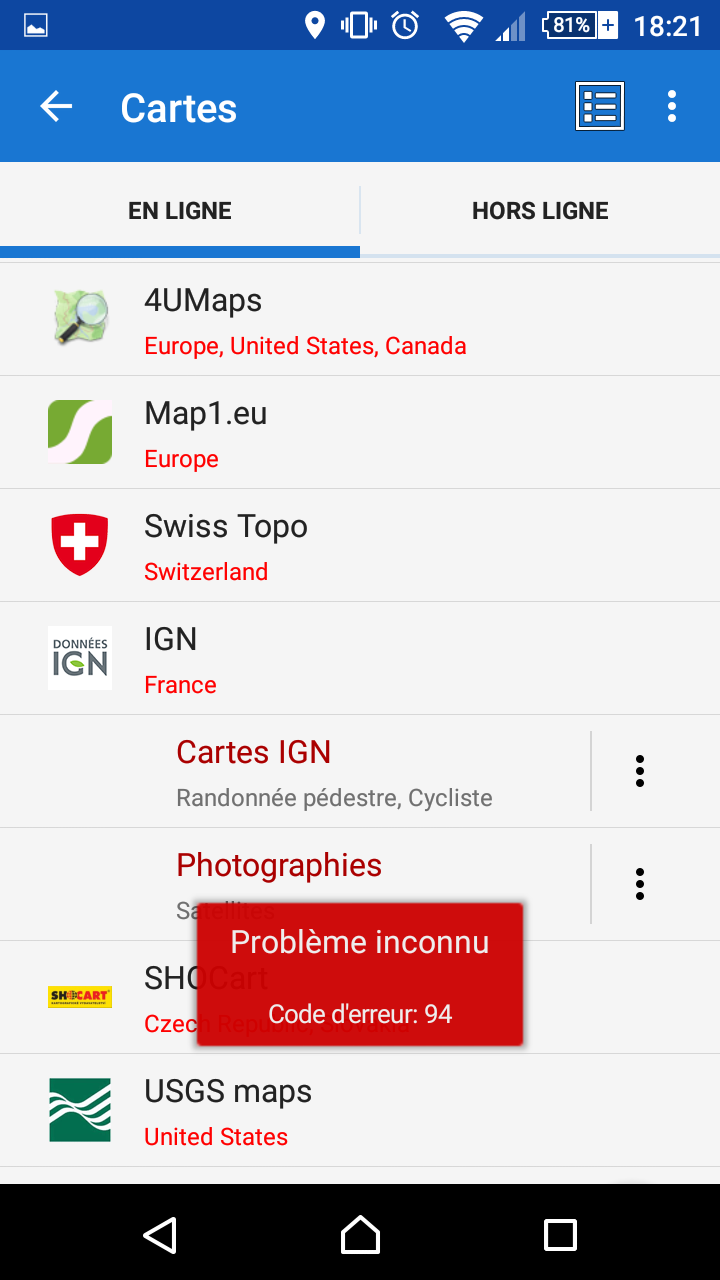The width and height of the screenshot is (720, 1280).
Task: Open more options for Cartes IGN
Action: point(640,771)
